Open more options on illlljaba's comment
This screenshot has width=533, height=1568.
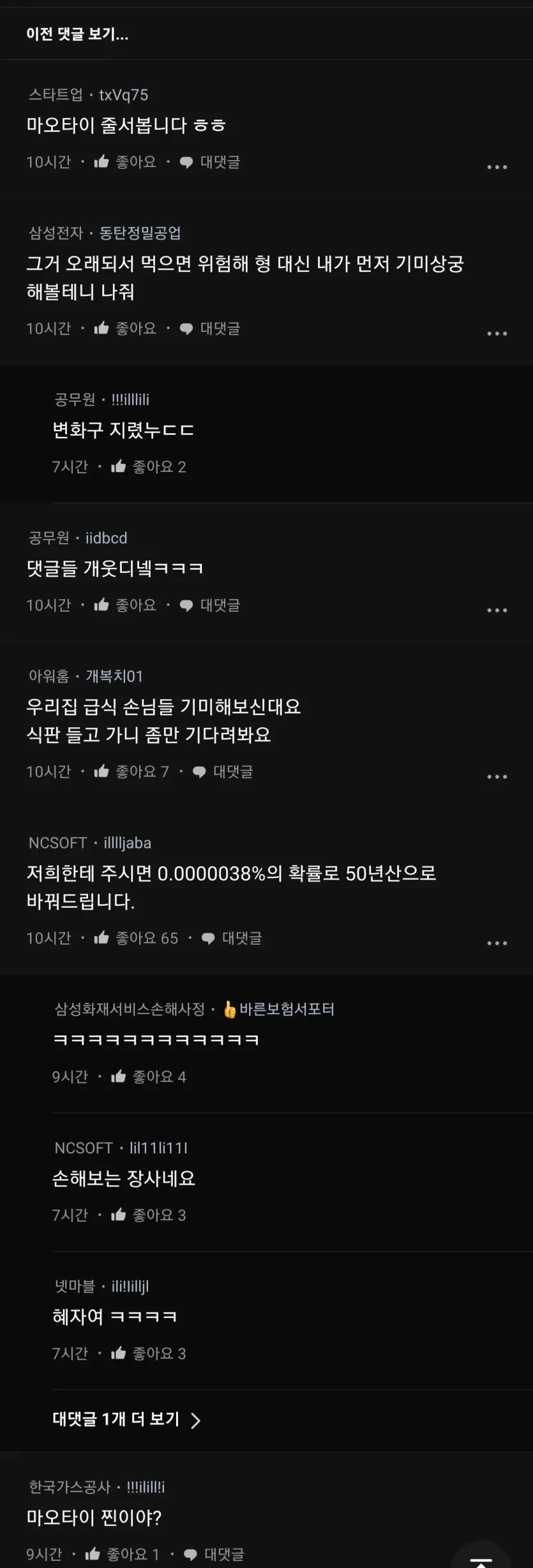tap(497, 943)
